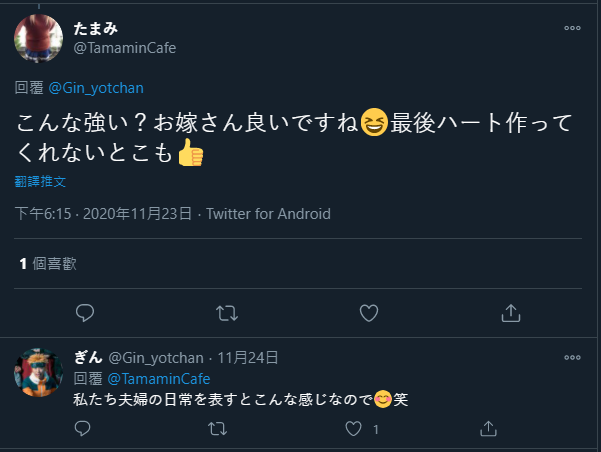The image size is (601, 452).
Task: Tap 翻譯推文 to translate tweet
Action: pyautogui.click(x=41, y=182)
